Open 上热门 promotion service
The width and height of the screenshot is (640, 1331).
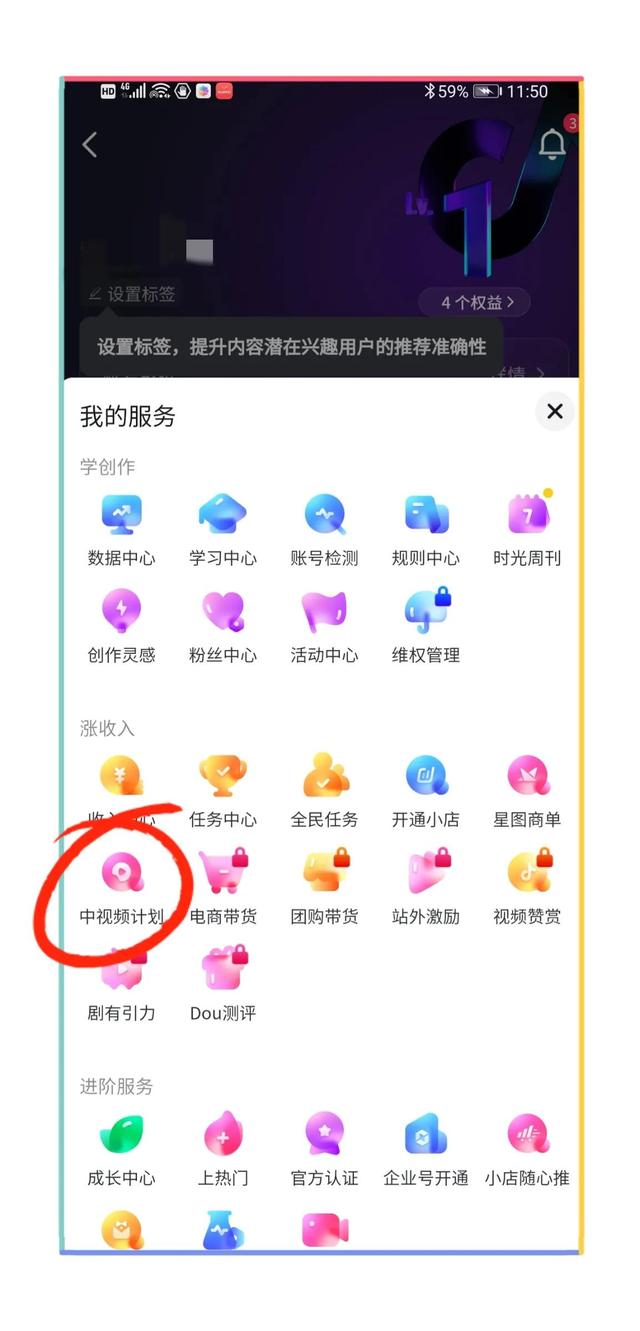(x=223, y=1148)
